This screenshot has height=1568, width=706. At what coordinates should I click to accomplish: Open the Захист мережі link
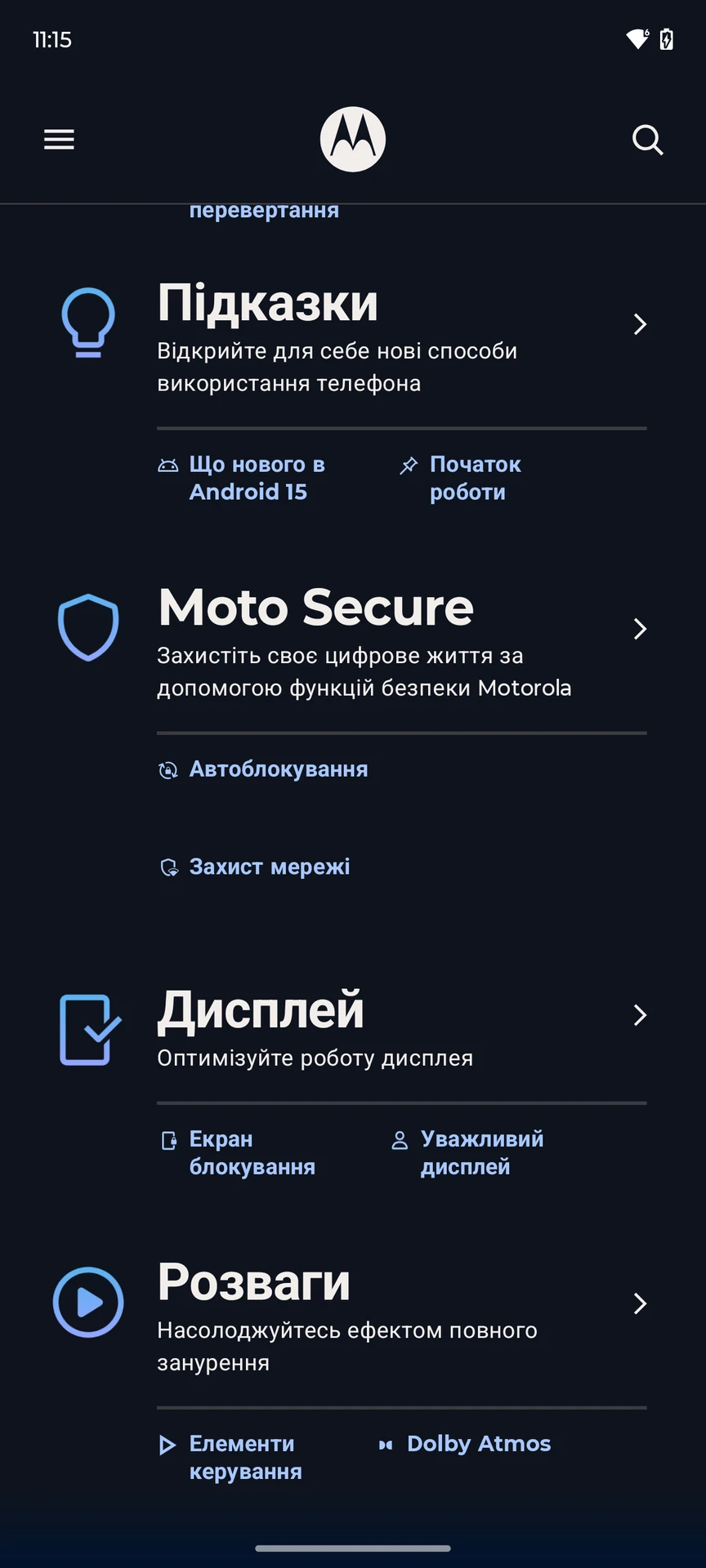(x=254, y=866)
